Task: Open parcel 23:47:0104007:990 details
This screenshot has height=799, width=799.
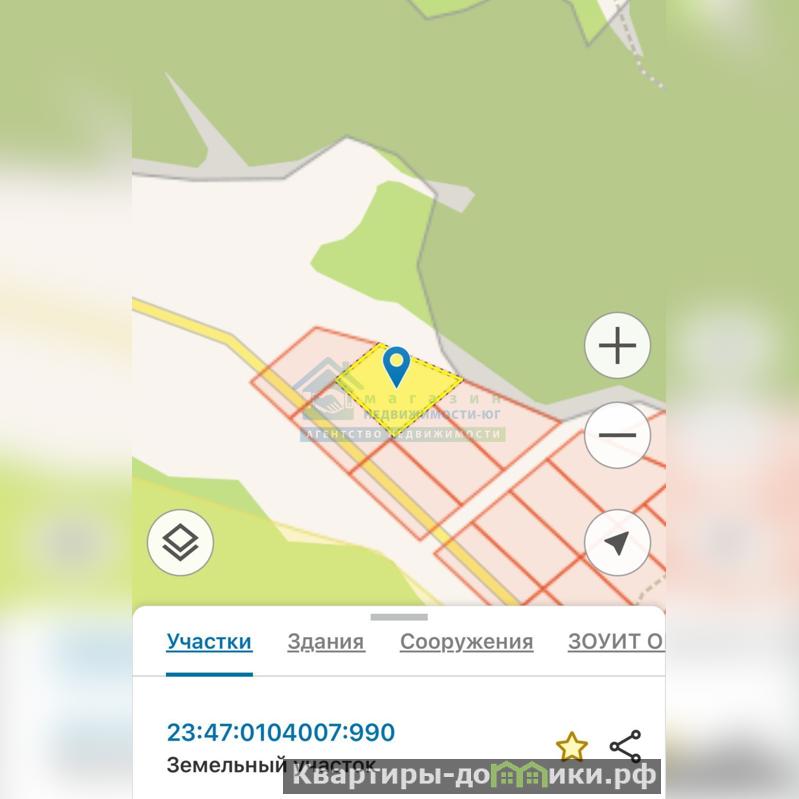Action: pos(281,733)
